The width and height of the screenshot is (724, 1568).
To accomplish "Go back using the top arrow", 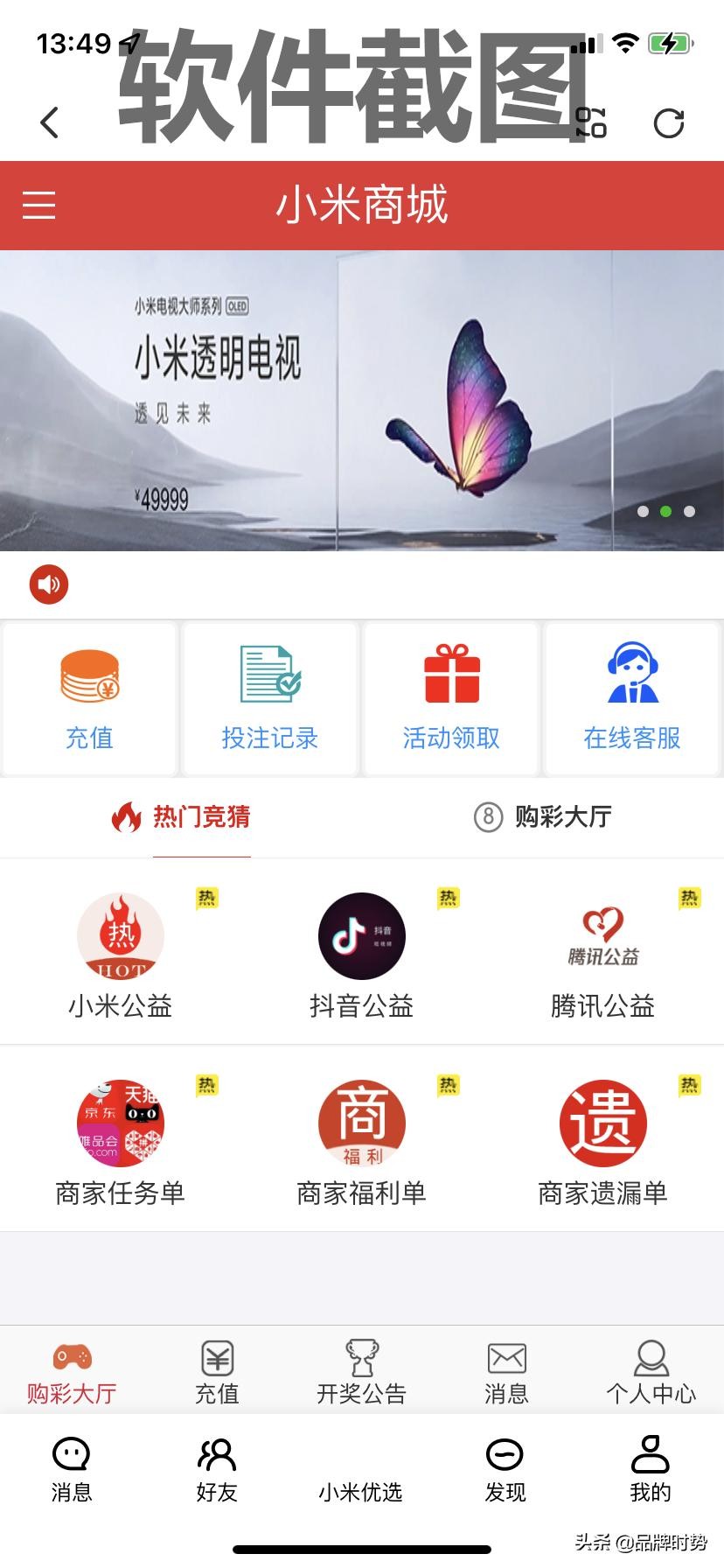I will tap(50, 122).
